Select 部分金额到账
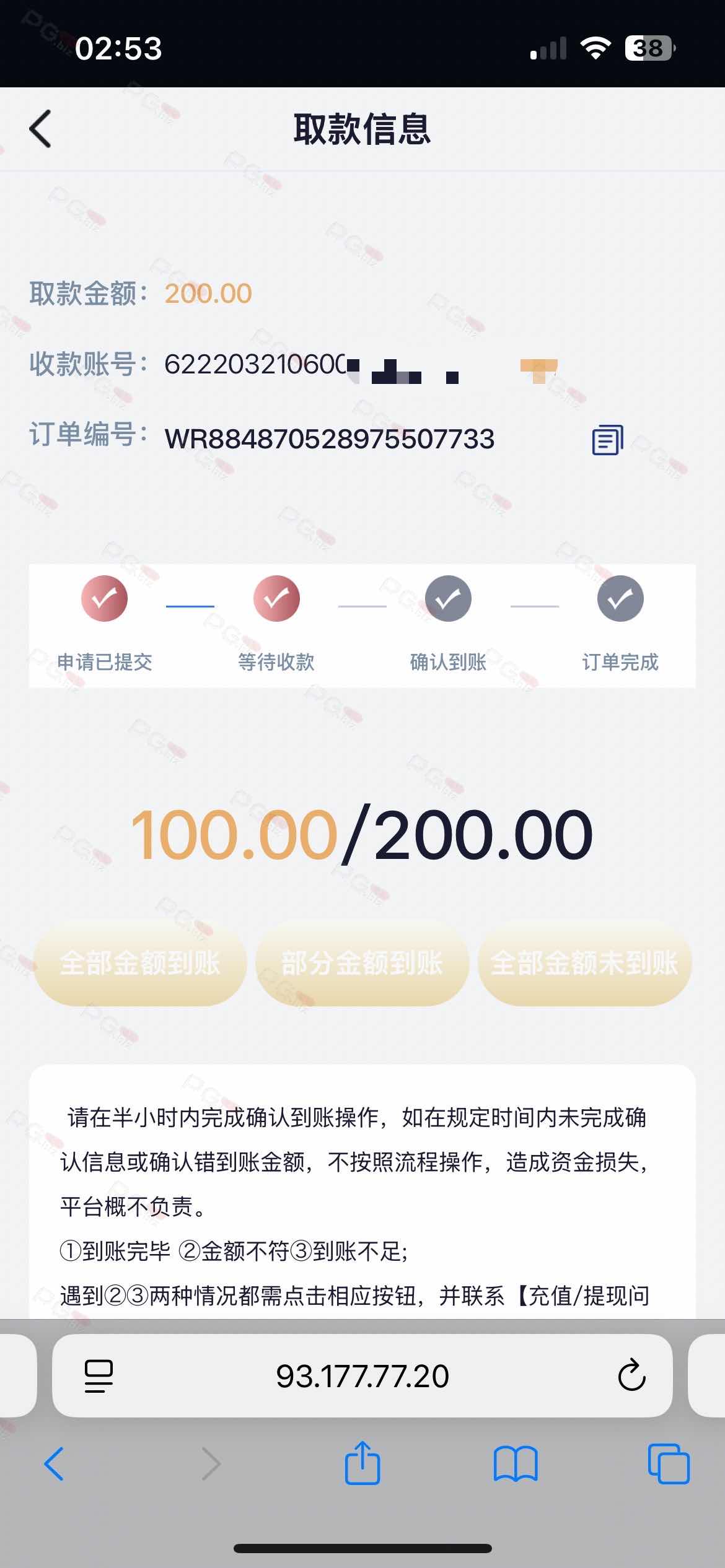This screenshot has height=1568, width=725. point(362,963)
